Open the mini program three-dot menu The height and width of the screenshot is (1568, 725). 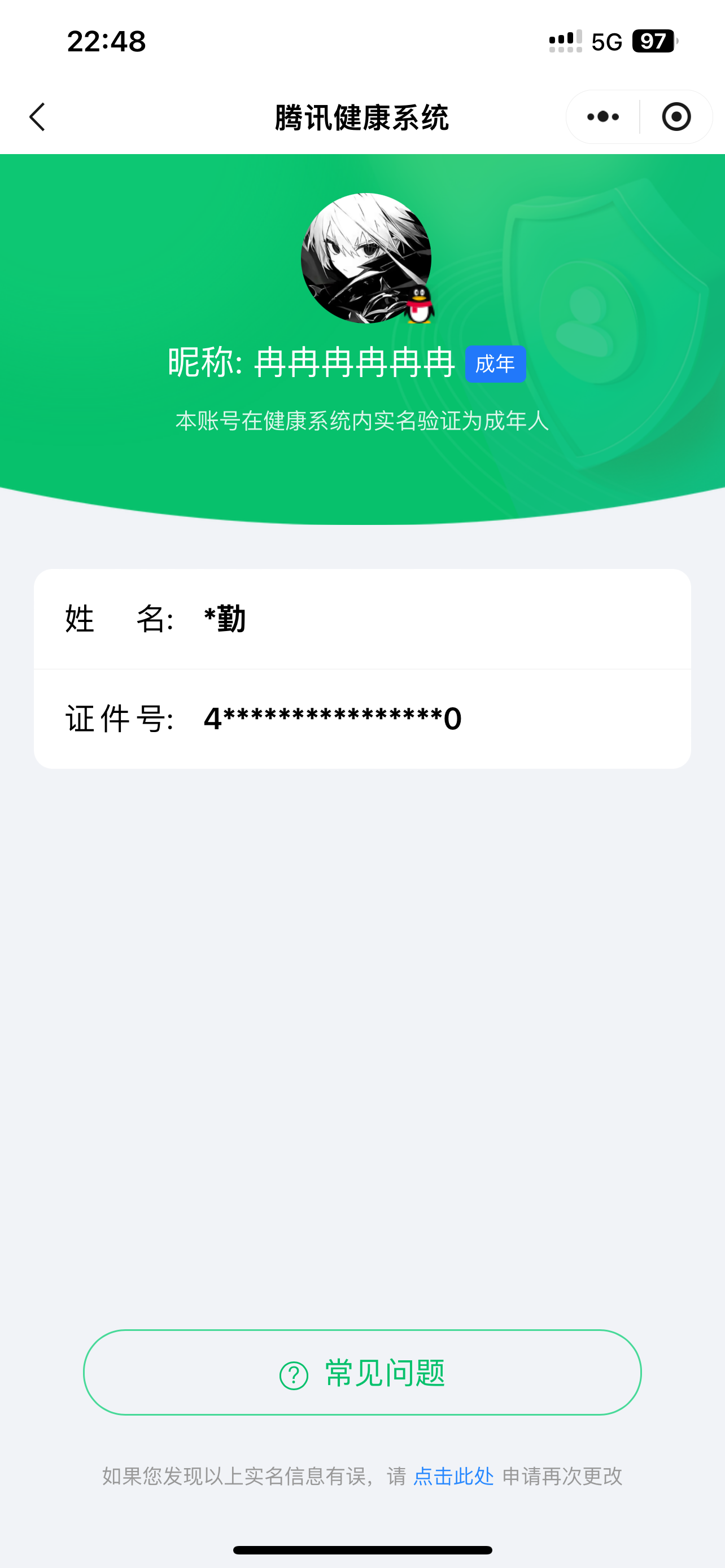coord(602,117)
